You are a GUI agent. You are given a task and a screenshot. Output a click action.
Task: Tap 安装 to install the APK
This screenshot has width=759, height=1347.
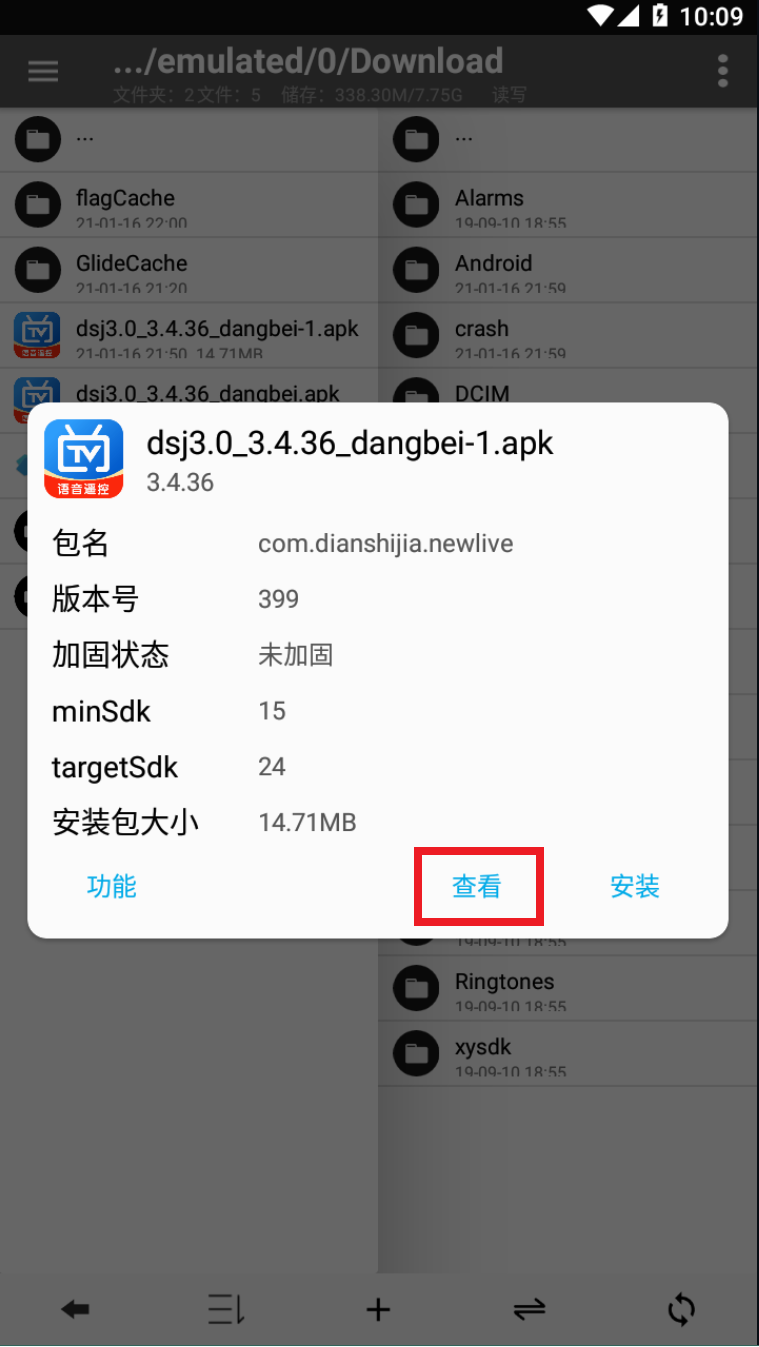635,886
